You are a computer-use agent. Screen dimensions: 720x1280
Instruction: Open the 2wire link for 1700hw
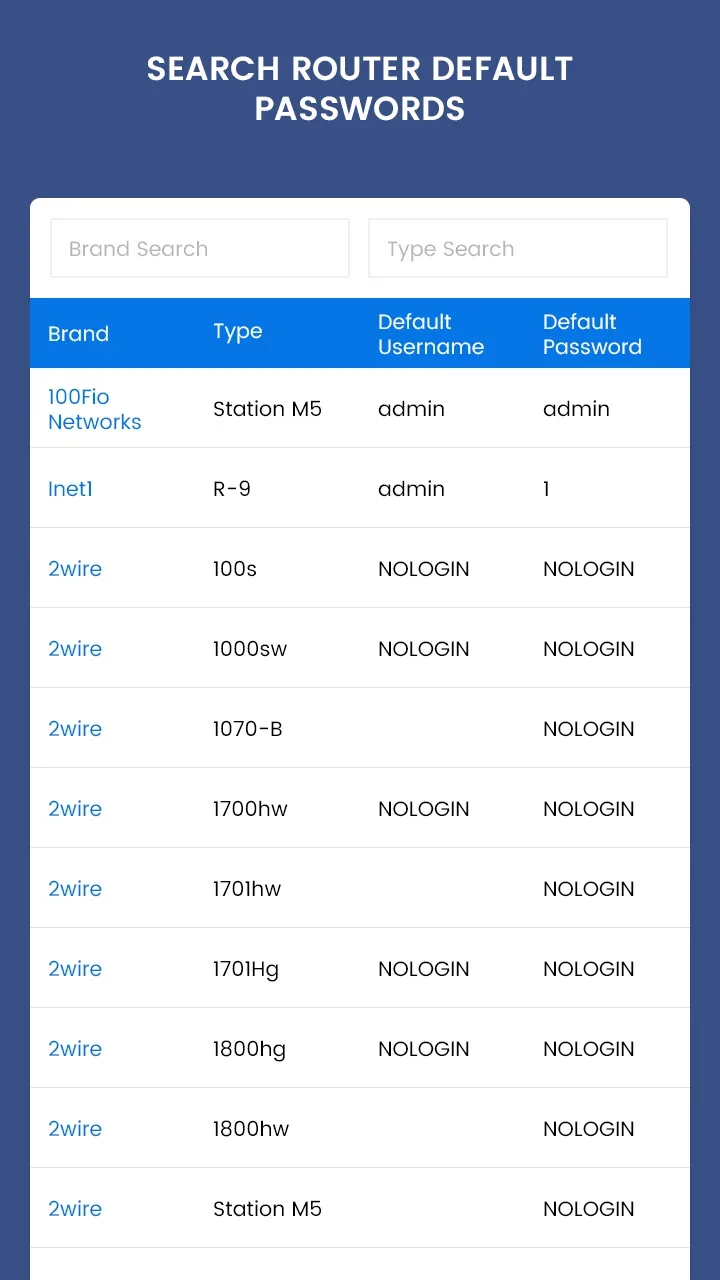[74, 808]
